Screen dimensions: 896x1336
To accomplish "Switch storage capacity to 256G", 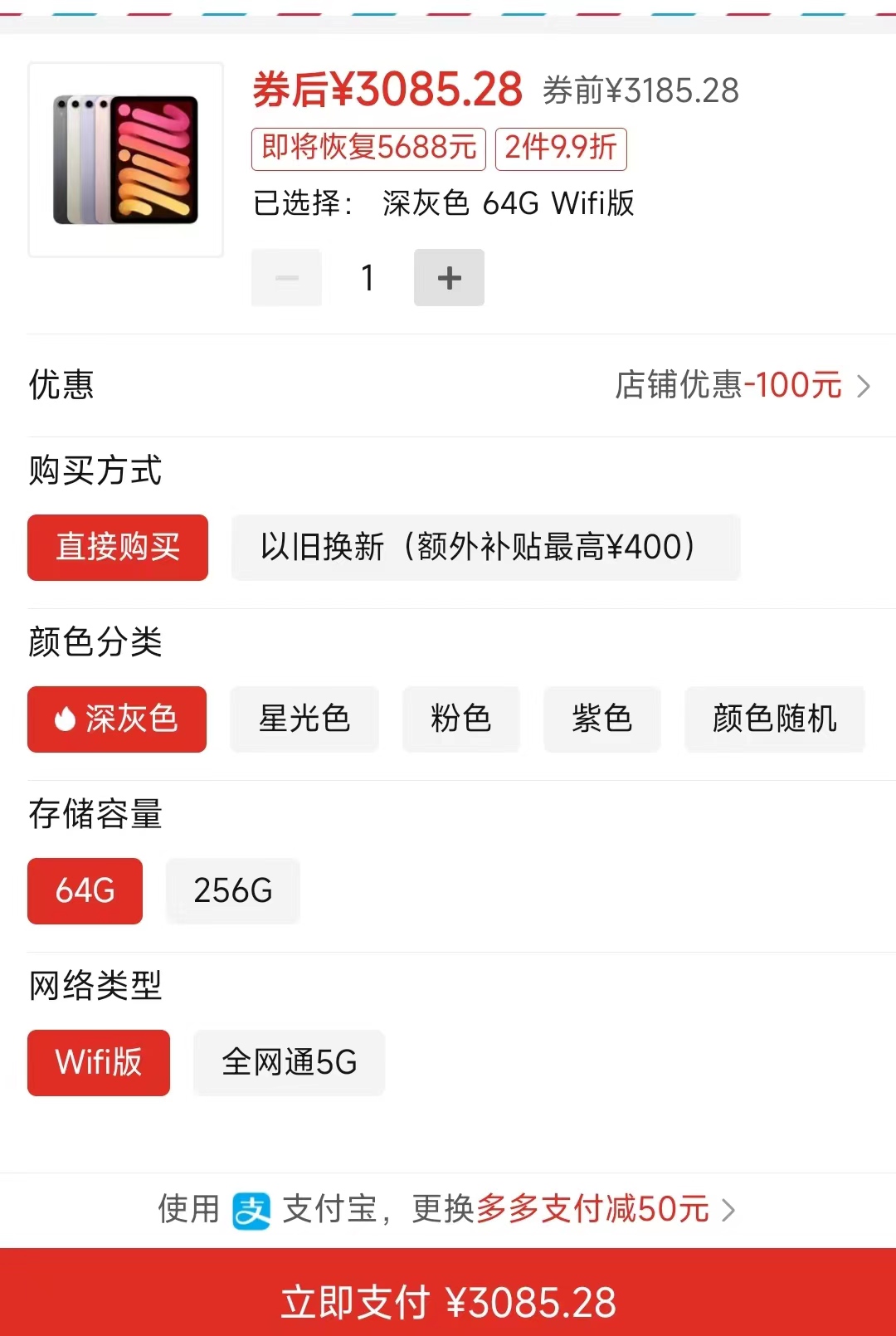I will click(232, 891).
